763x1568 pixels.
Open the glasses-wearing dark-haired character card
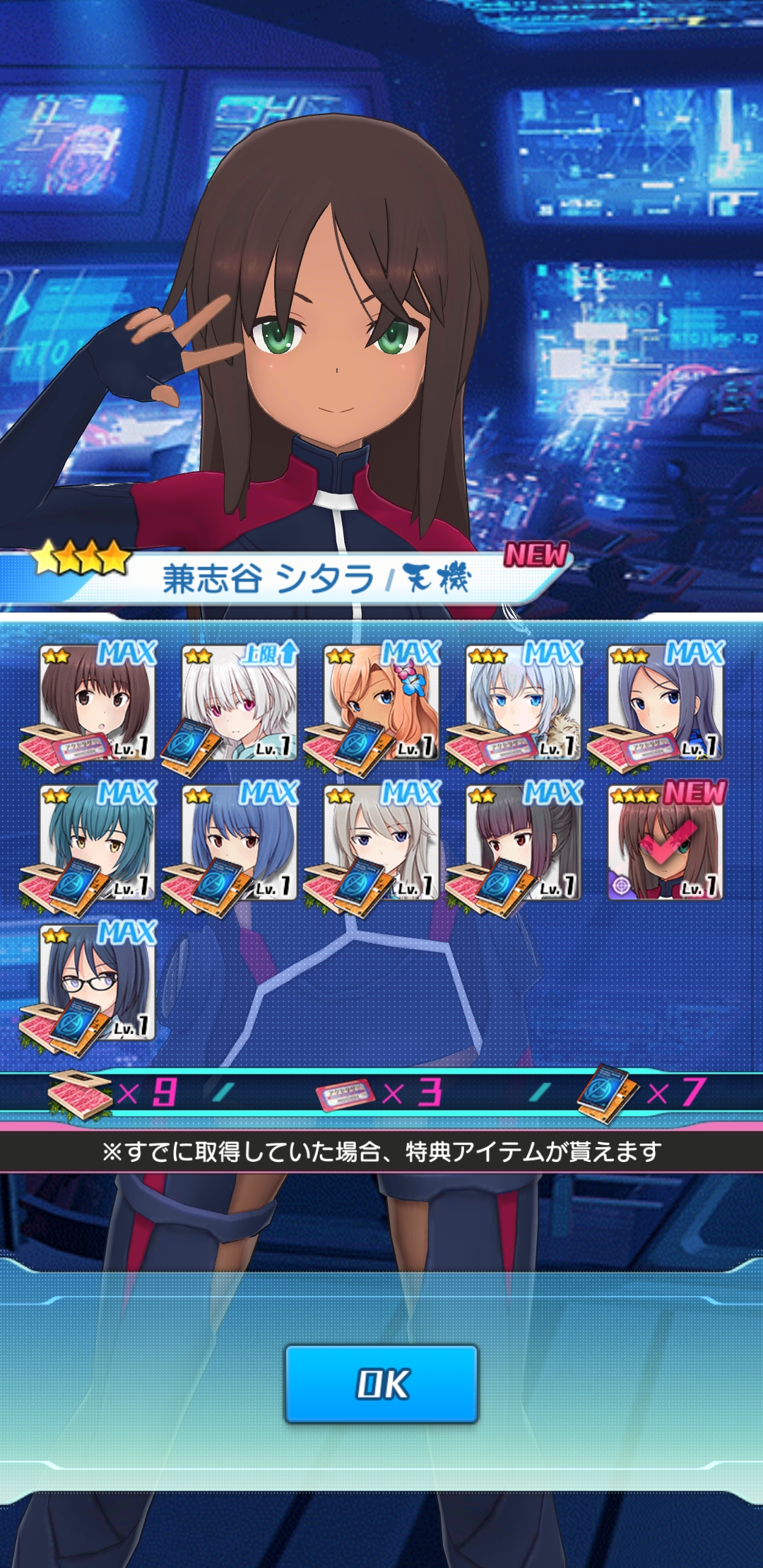tap(97, 983)
